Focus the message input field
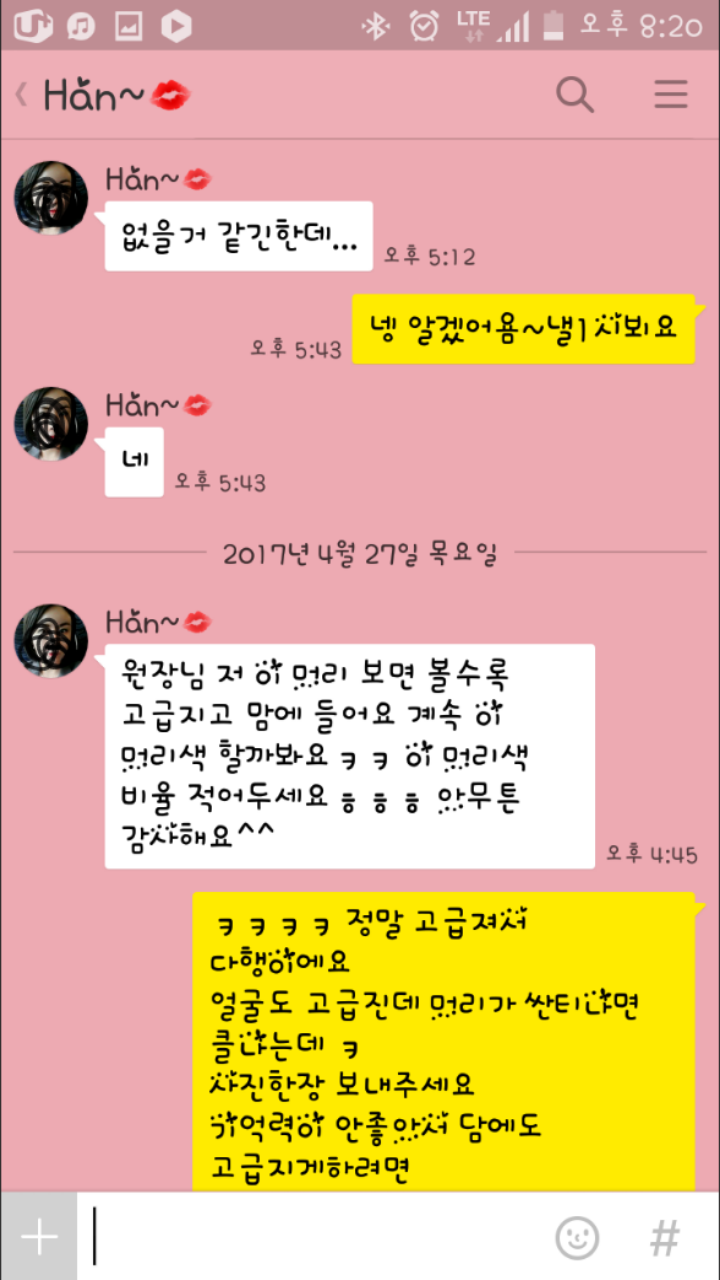The width and height of the screenshot is (720, 1280). click(310, 1237)
